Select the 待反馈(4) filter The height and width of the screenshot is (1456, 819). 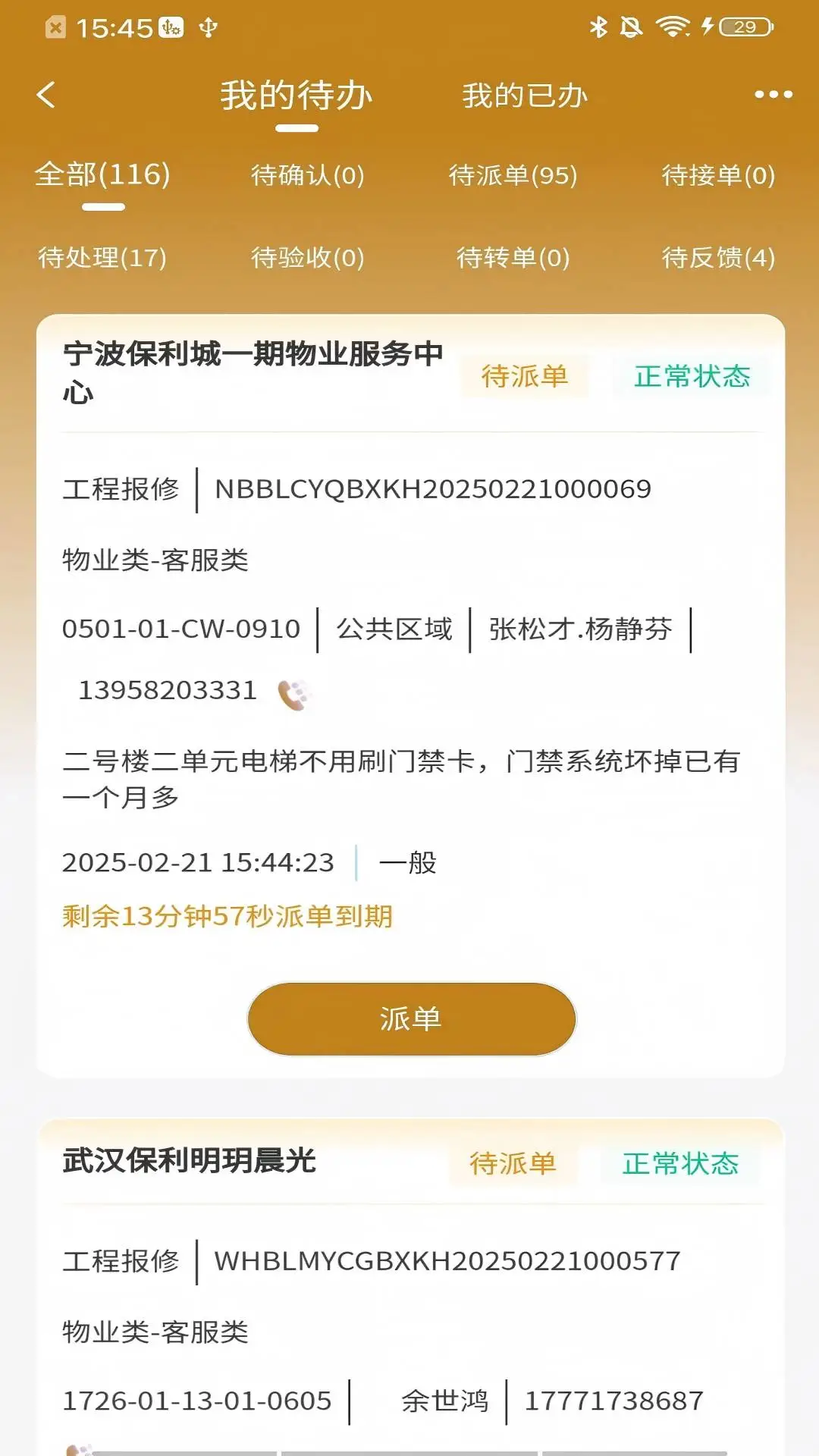(716, 258)
